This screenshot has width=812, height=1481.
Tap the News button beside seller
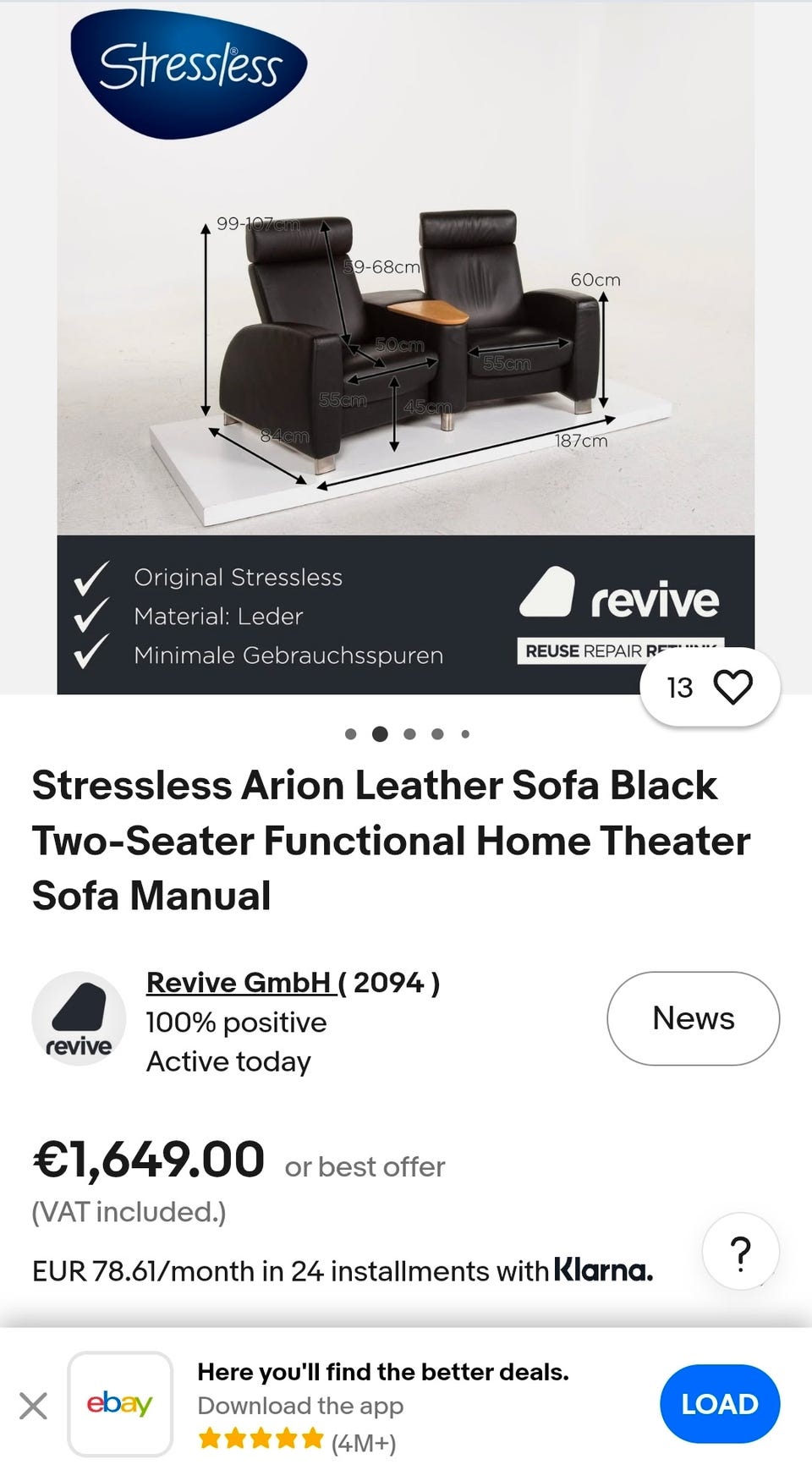pos(694,1018)
